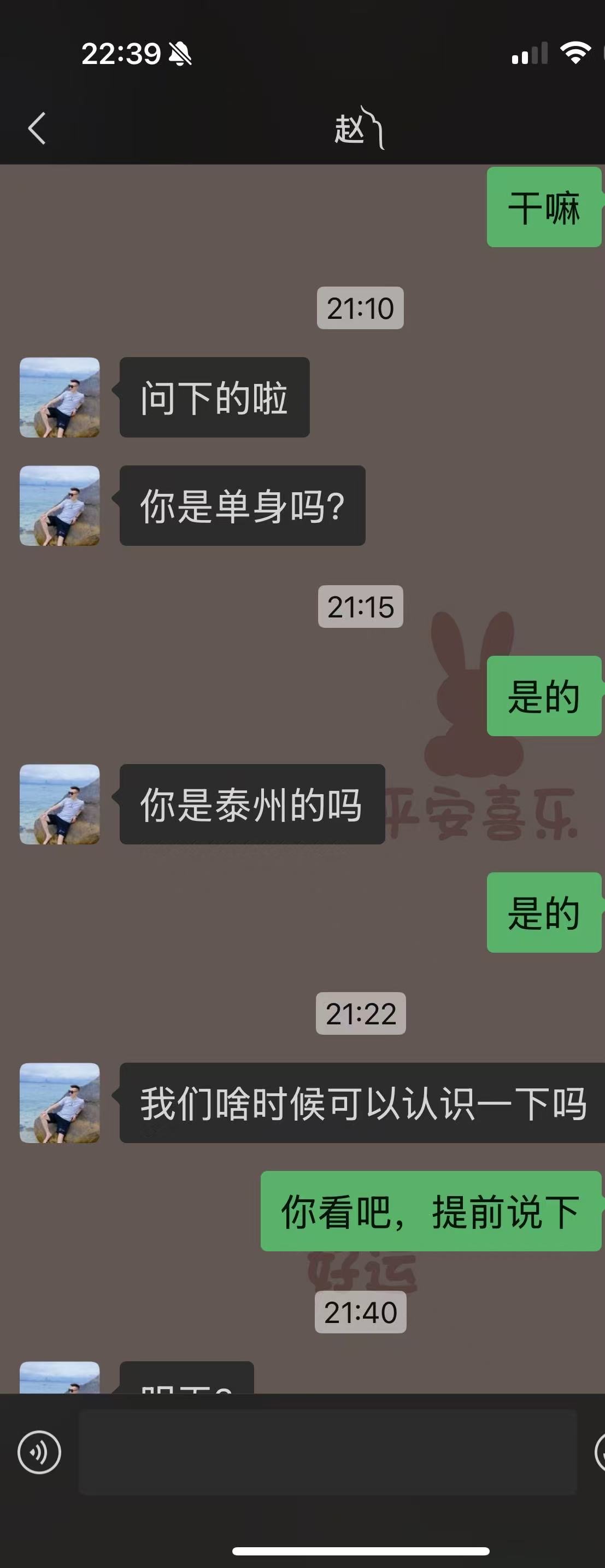605x1568 pixels.
Task: Open the avatar beside the message 你是泰州的吗
Action: 60,804
